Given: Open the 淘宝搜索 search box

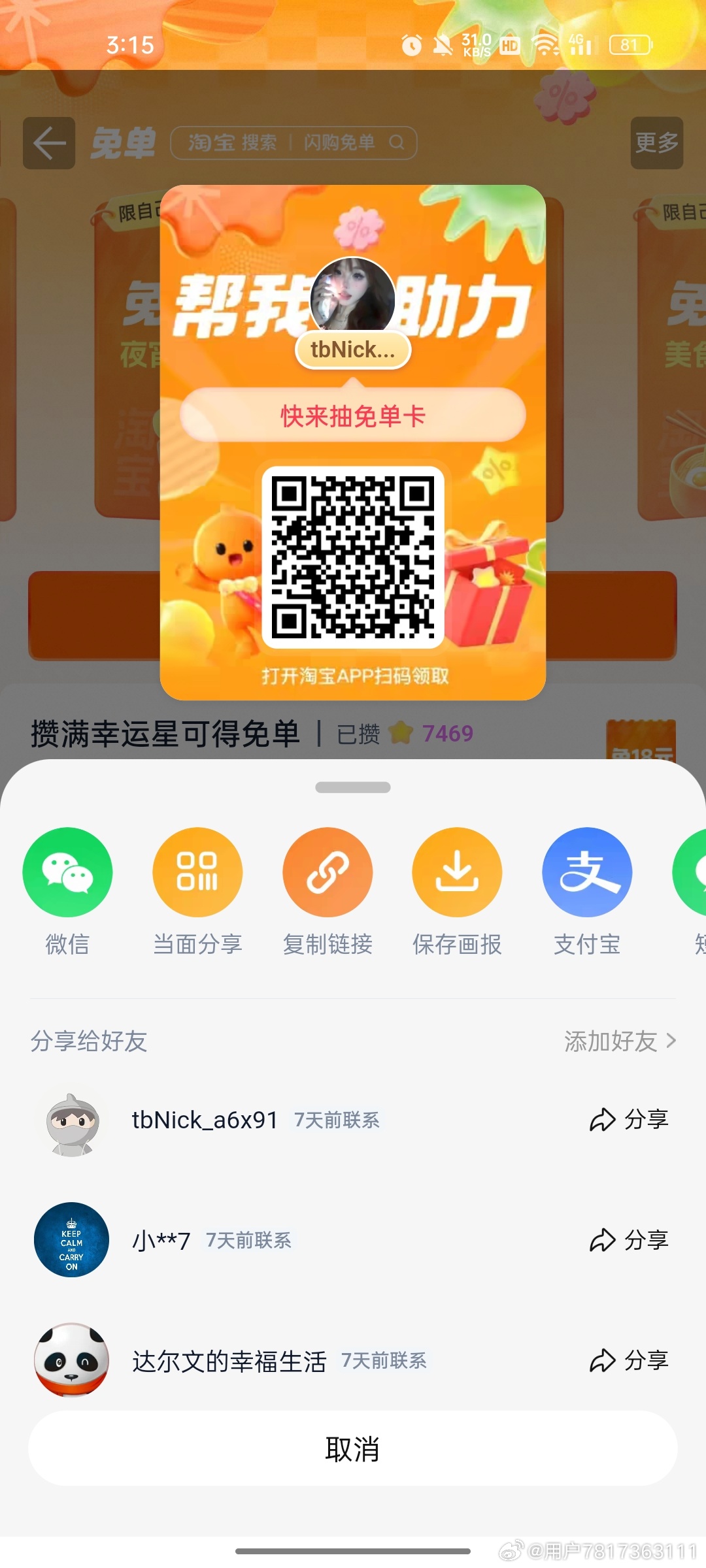Looking at the screenshot, I should point(294,143).
